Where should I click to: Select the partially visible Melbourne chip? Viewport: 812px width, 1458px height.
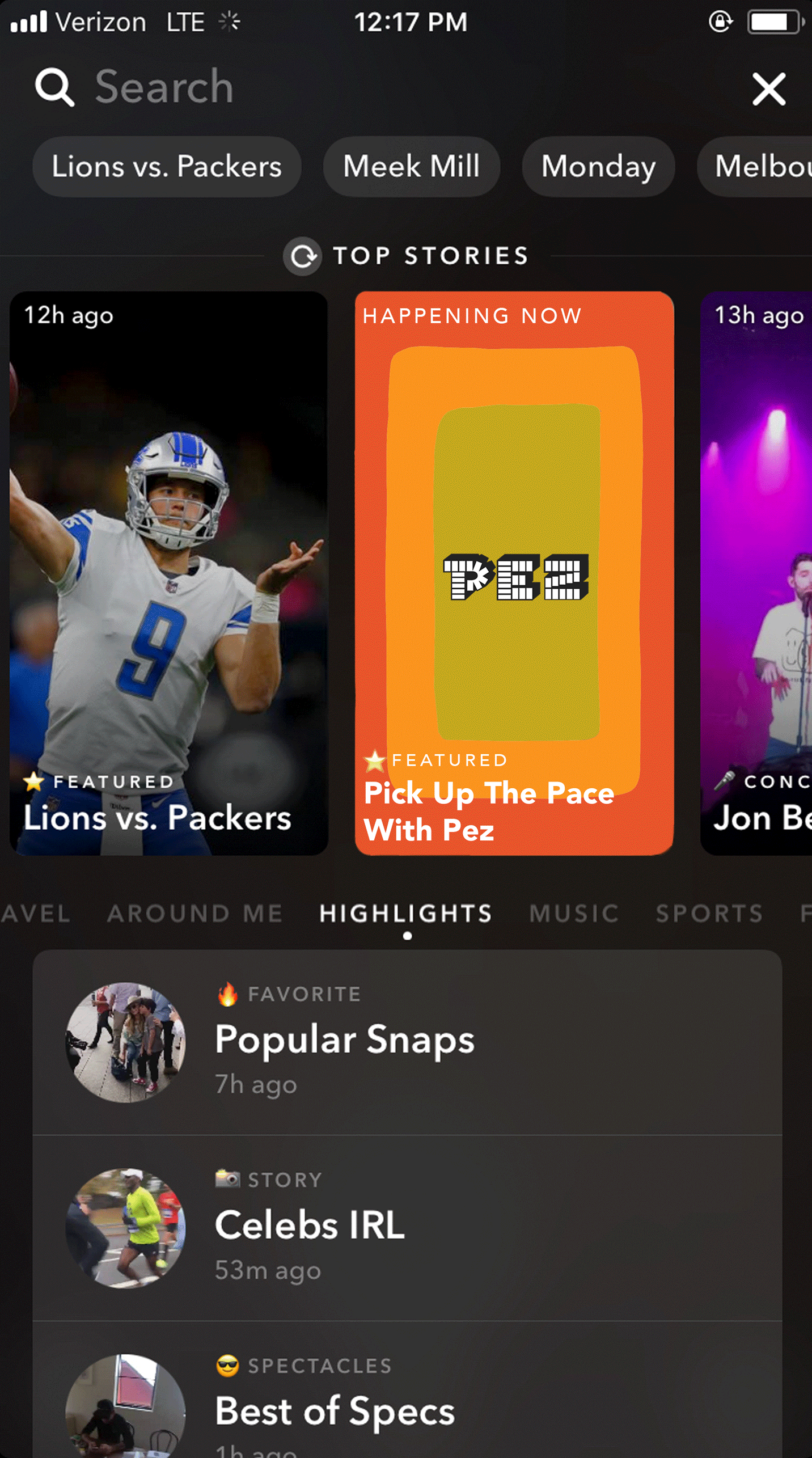point(755,167)
